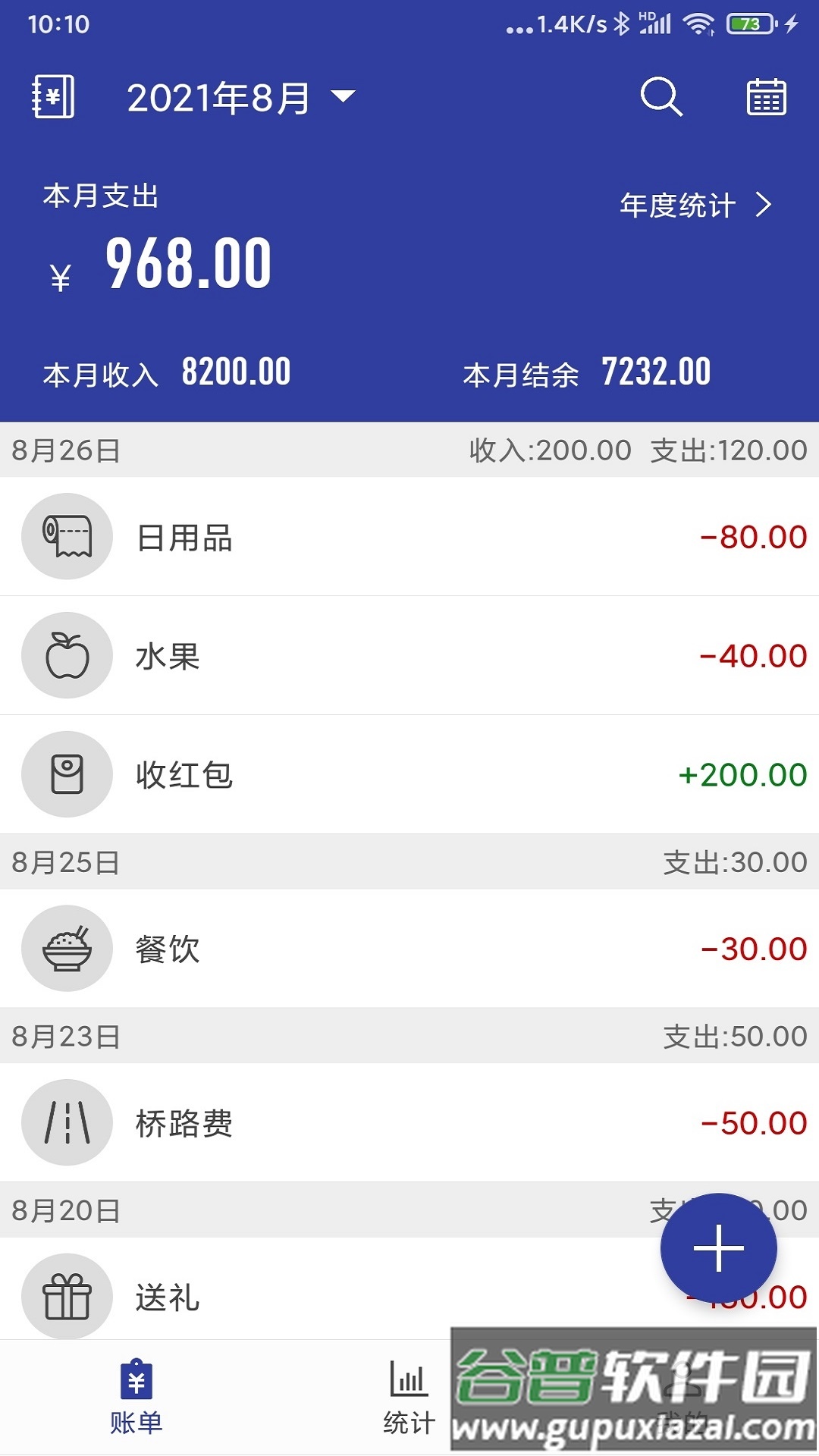Open 年度统计 yearly statistics
The image size is (819, 1456).
click(695, 205)
